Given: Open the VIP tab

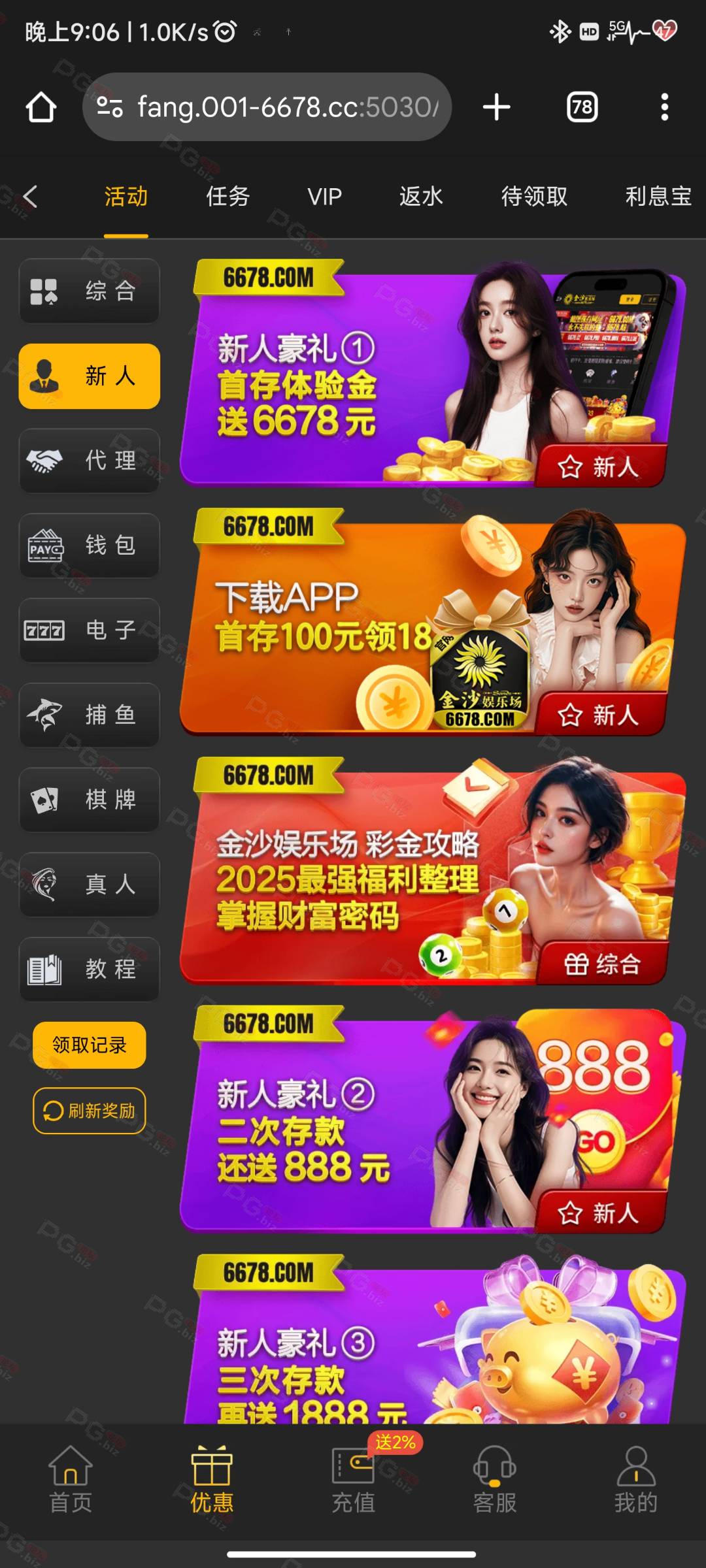Looking at the screenshot, I should point(324,196).
